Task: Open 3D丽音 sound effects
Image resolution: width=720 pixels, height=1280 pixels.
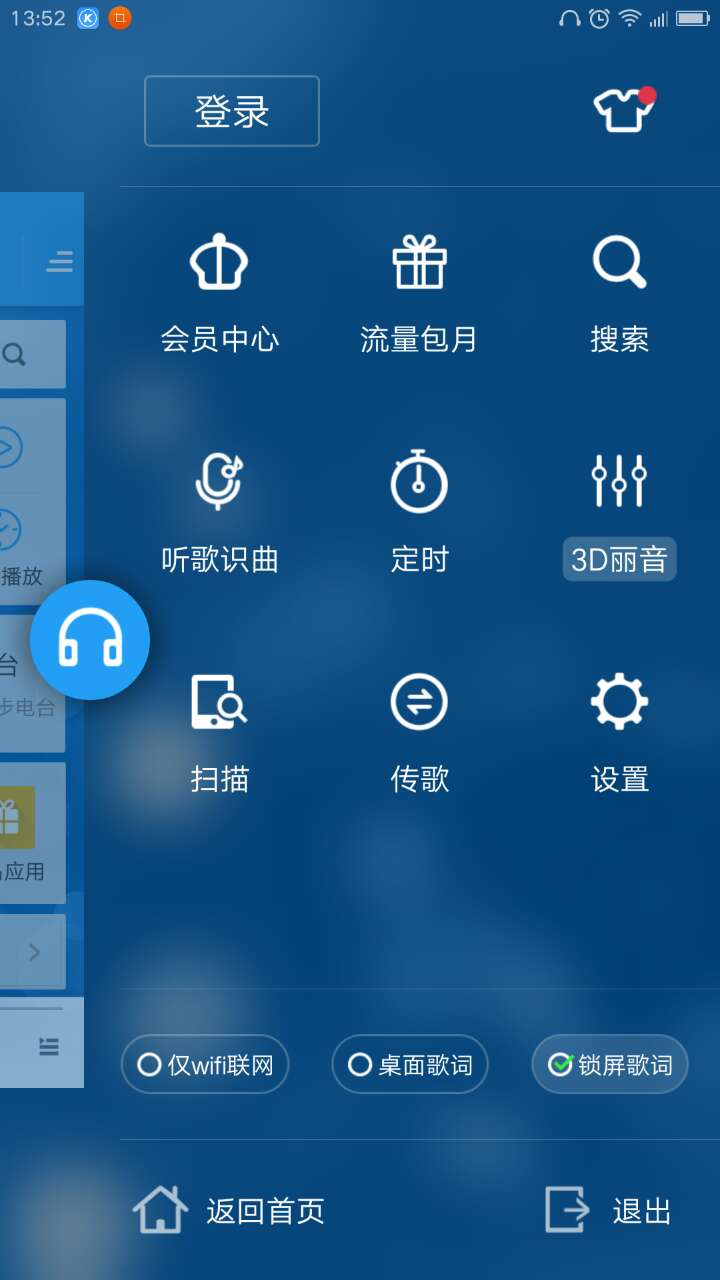Action: (619, 515)
